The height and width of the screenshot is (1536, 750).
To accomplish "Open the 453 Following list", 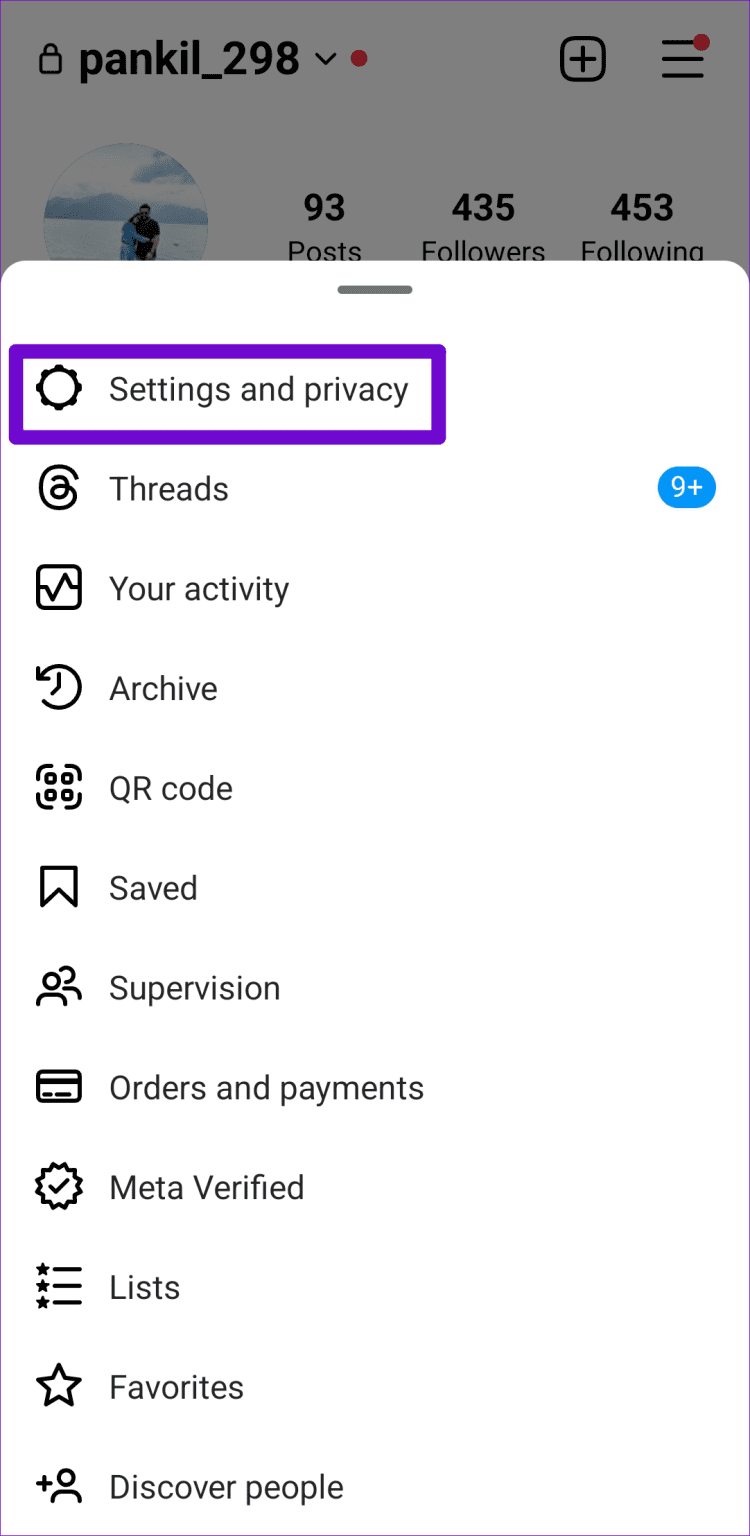I will [x=642, y=220].
